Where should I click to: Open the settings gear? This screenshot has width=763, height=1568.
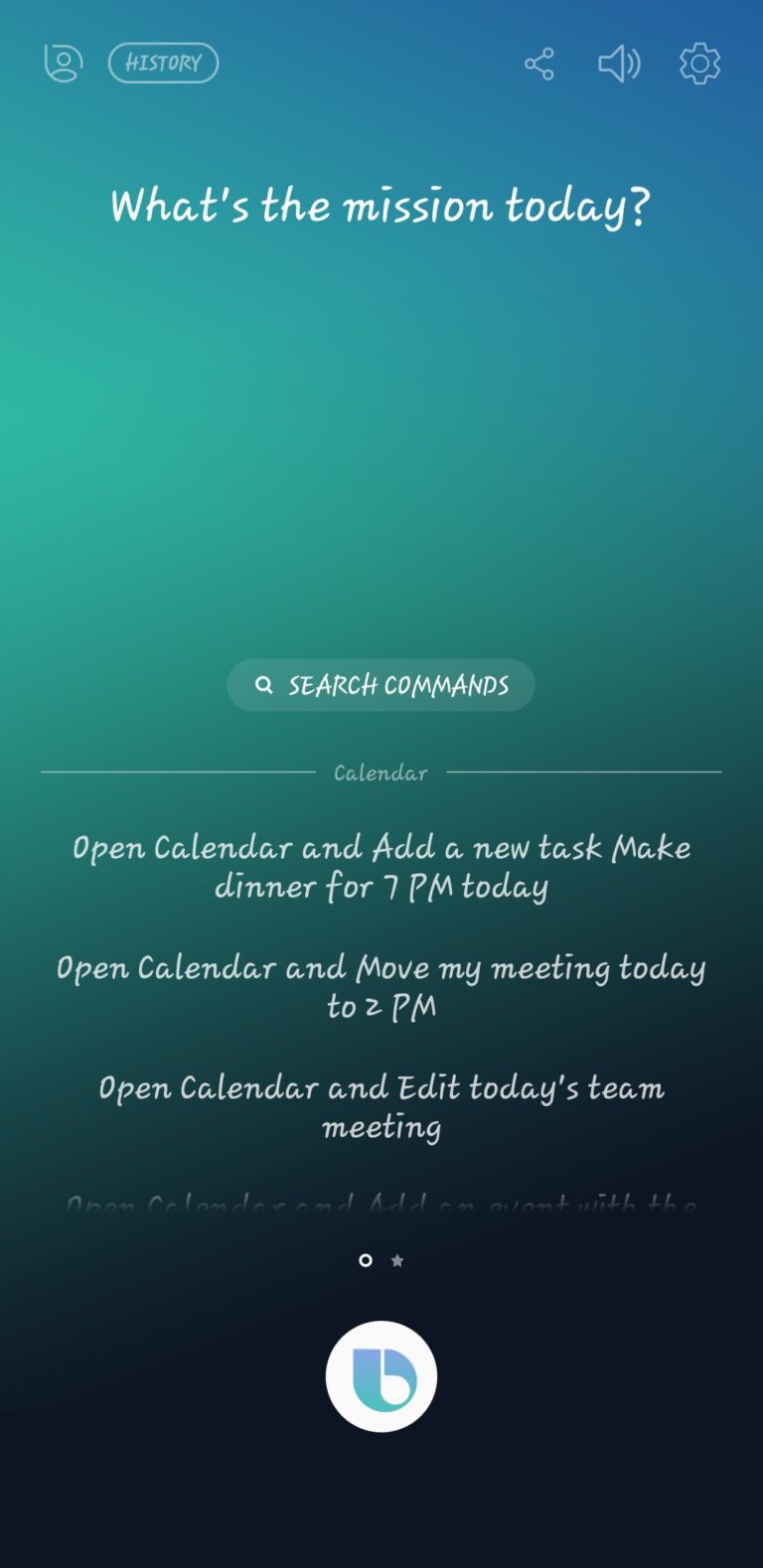(x=699, y=65)
